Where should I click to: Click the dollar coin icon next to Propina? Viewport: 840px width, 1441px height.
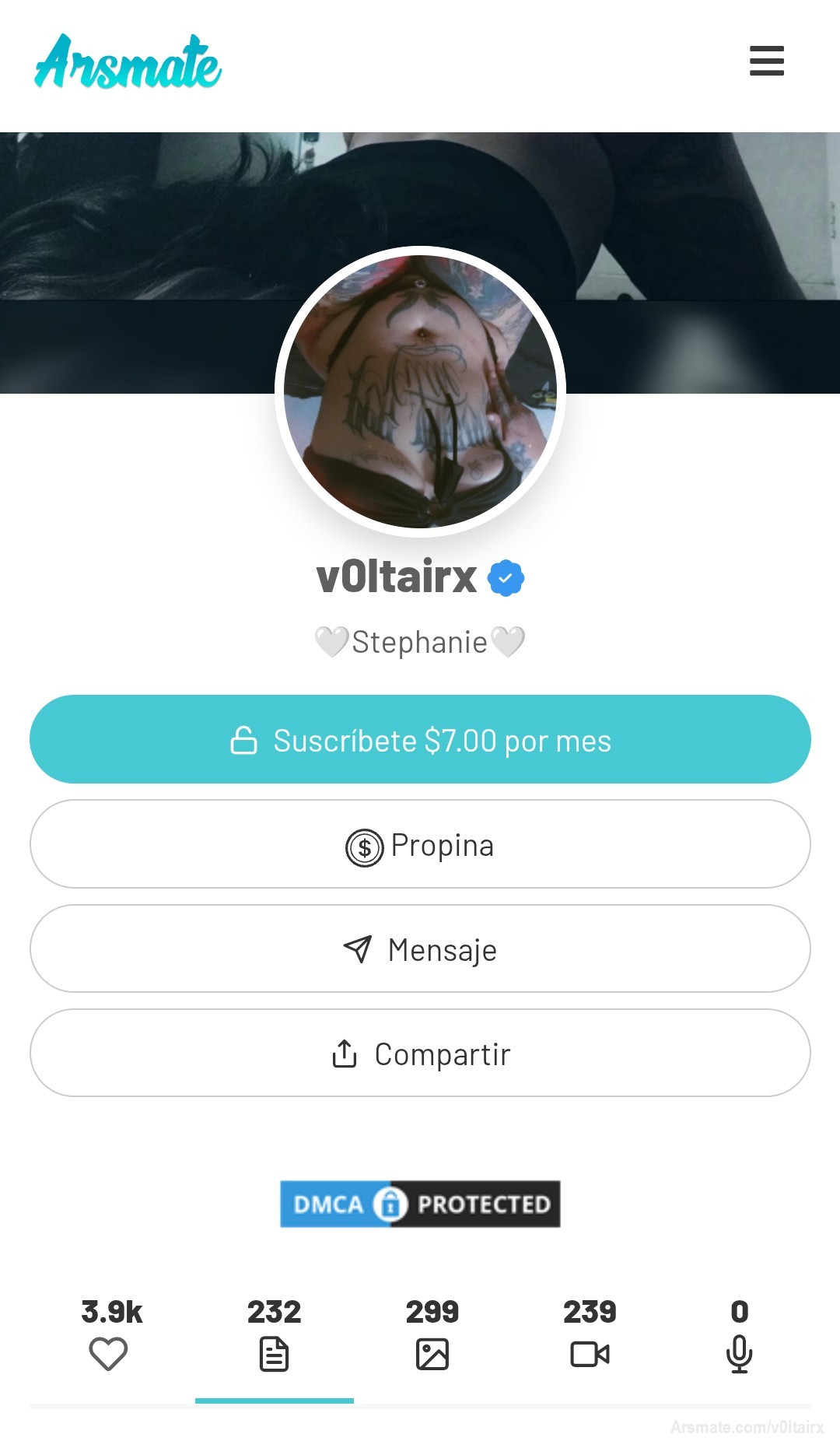[x=365, y=845]
